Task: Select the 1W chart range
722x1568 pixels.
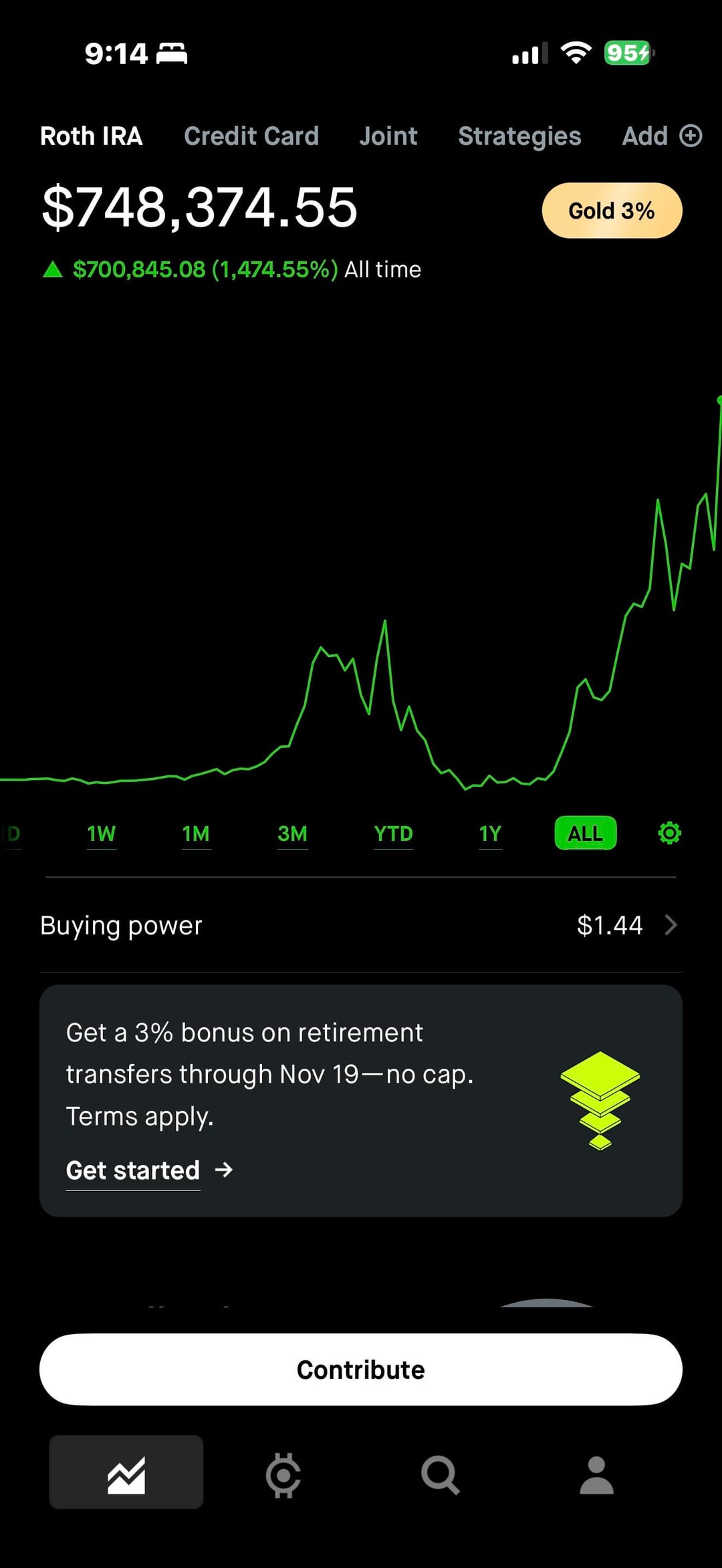Action: click(102, 833)
